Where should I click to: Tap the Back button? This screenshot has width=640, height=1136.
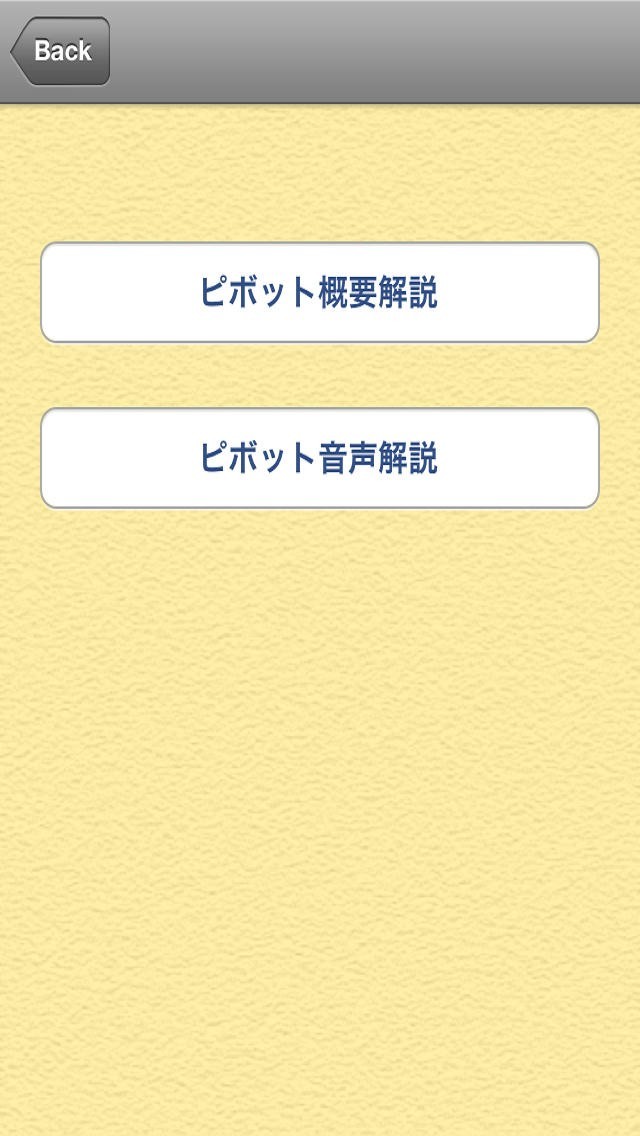point(60,51)
